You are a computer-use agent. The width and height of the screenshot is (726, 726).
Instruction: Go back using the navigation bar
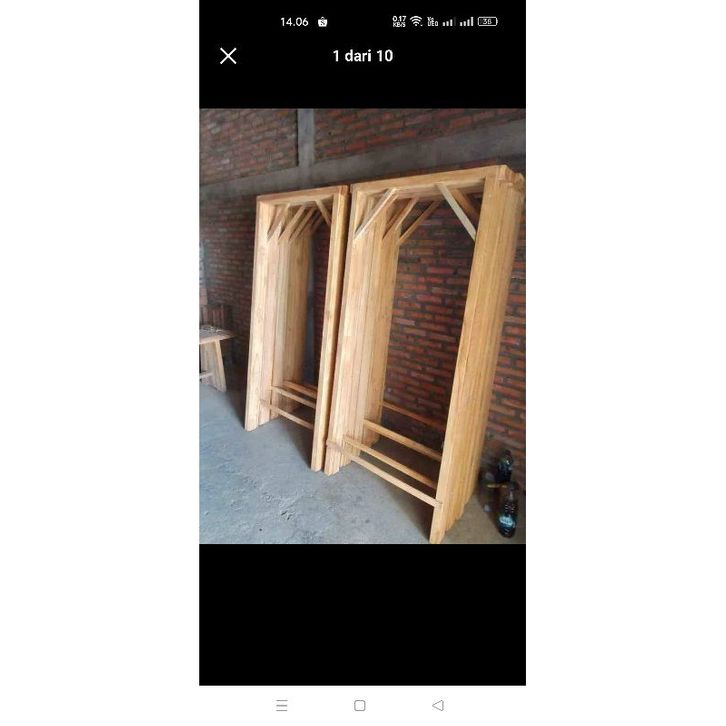(x=437, y=705)
